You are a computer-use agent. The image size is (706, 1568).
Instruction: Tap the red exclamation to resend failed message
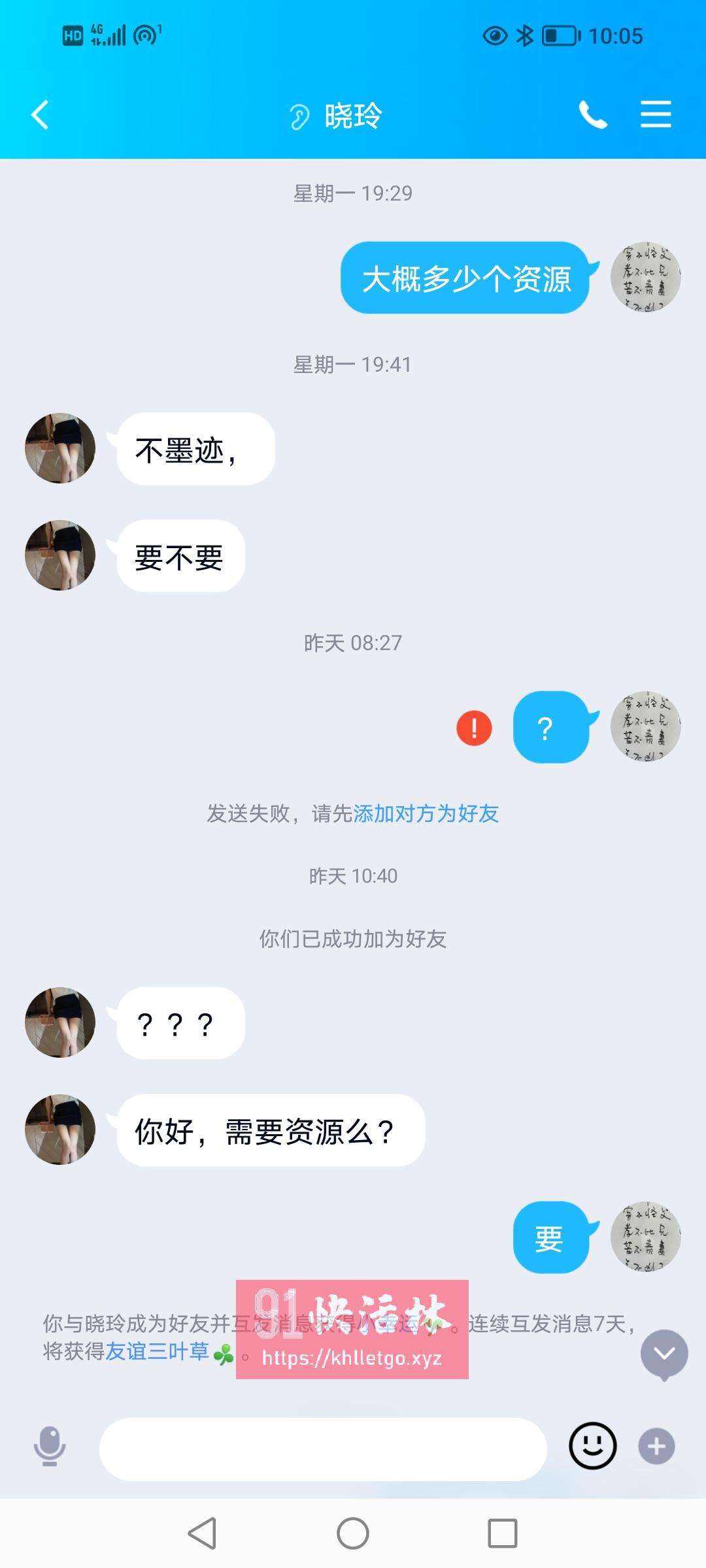point(473,727)
